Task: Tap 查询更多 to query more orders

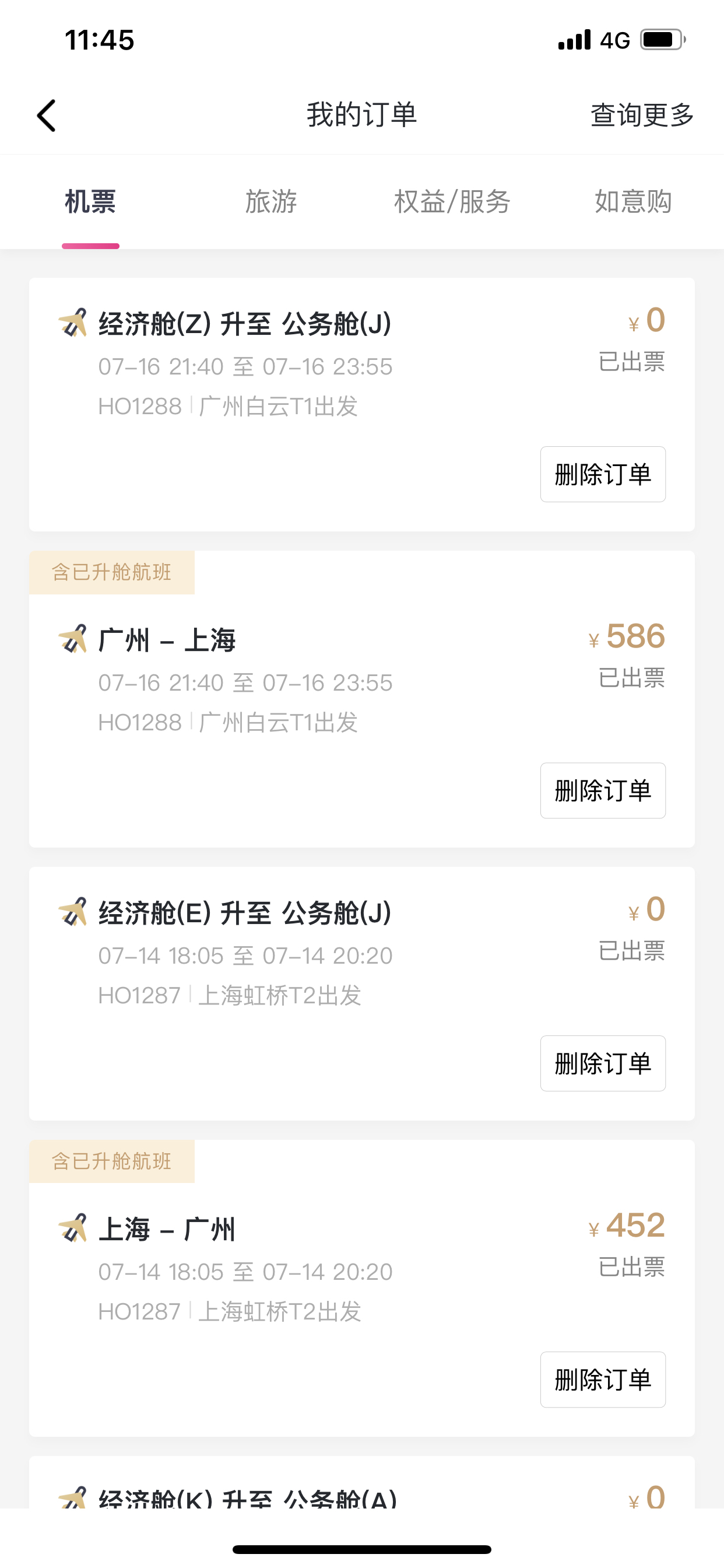Action: tap(642, 115)
